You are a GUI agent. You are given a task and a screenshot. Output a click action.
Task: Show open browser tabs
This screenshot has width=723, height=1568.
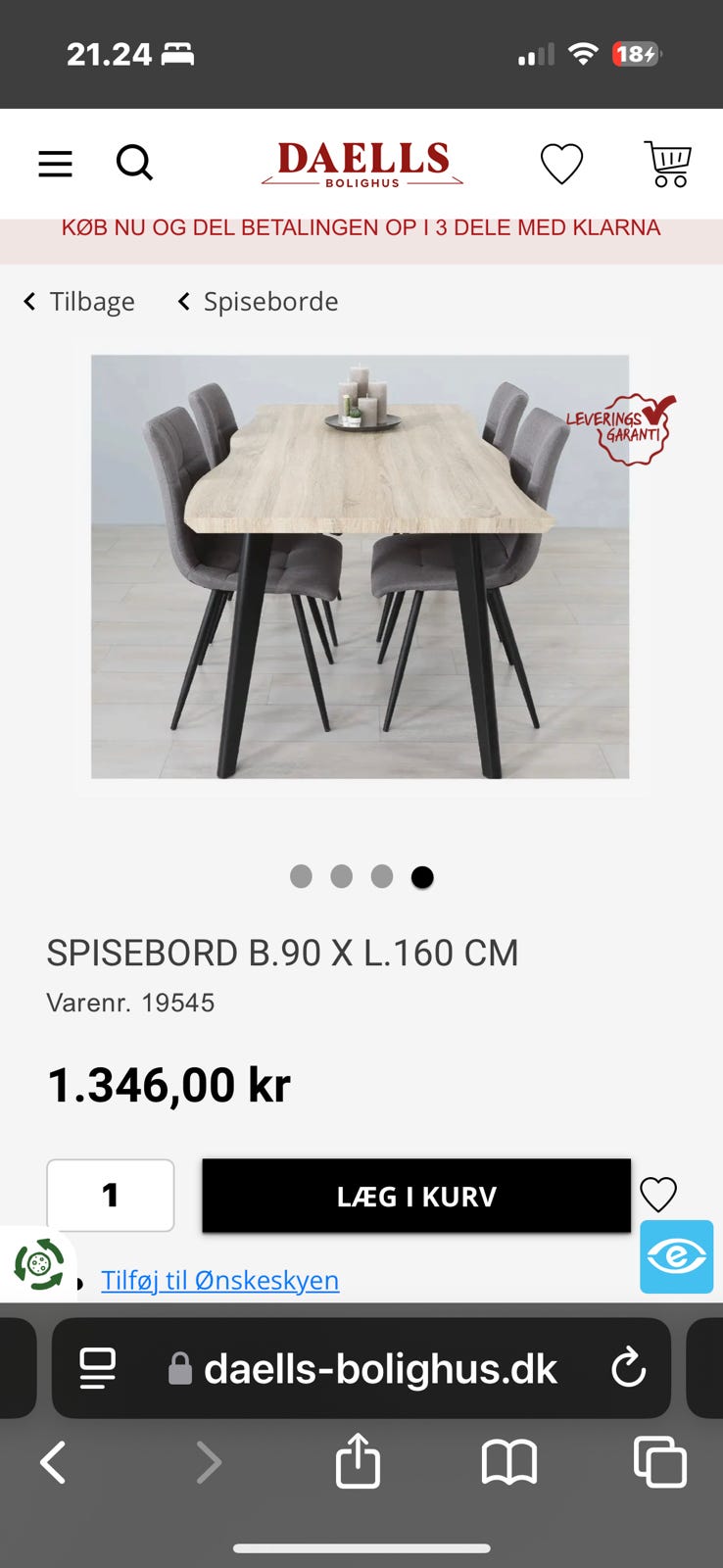[662, 1462]
